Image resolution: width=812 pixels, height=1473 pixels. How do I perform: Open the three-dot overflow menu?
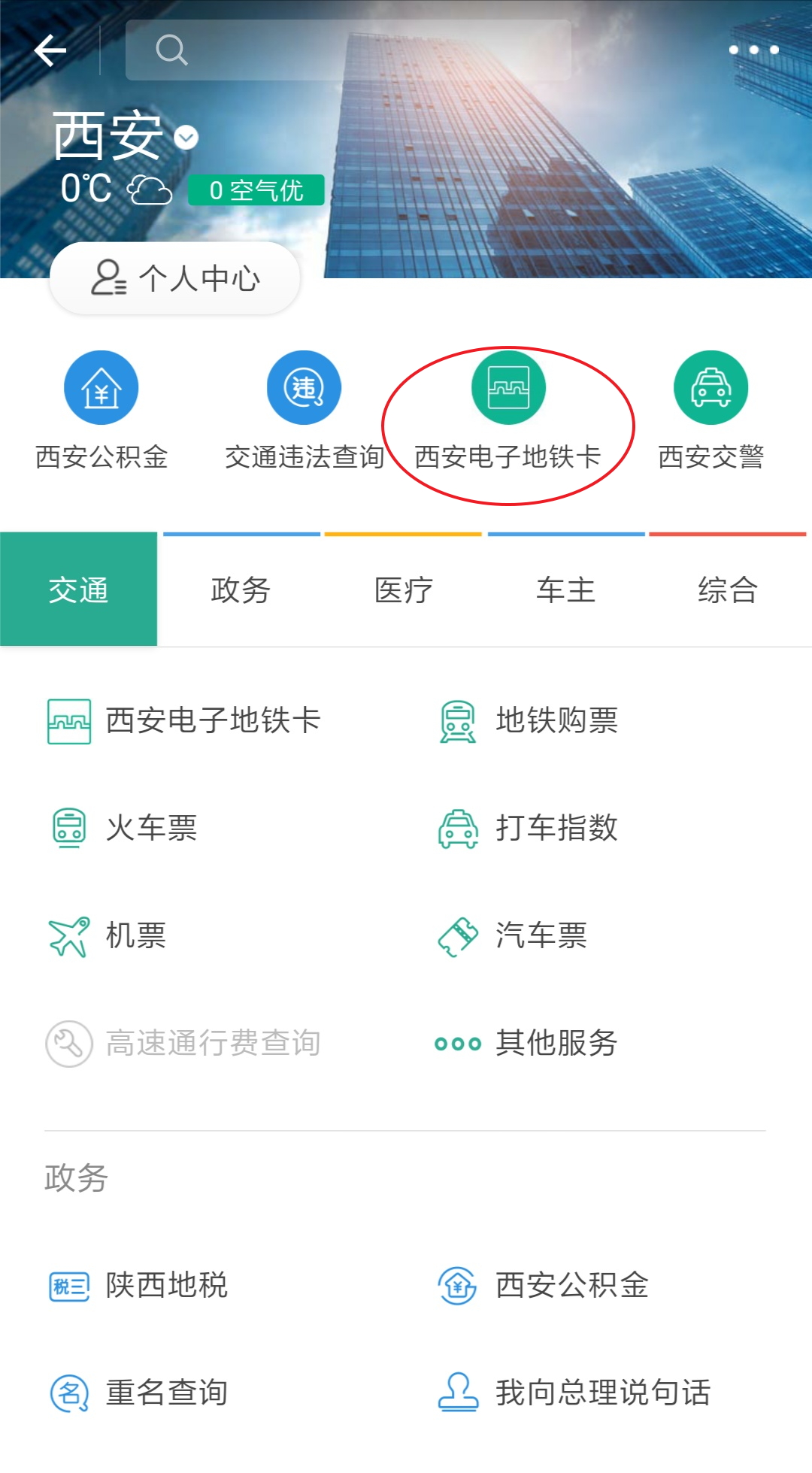[x=753, y=50]
